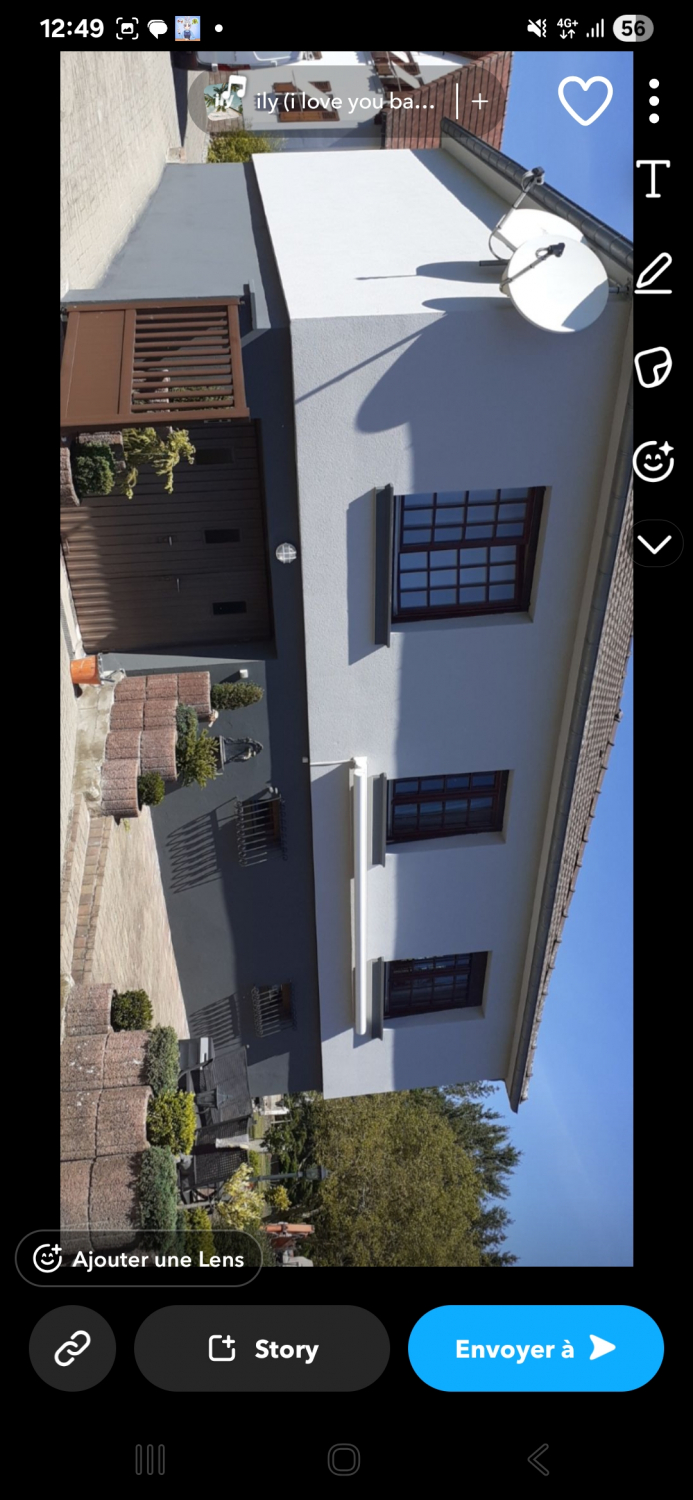Tap Envoyer à to send the snap
693x1500 pixels.
tap(535, 1348)
